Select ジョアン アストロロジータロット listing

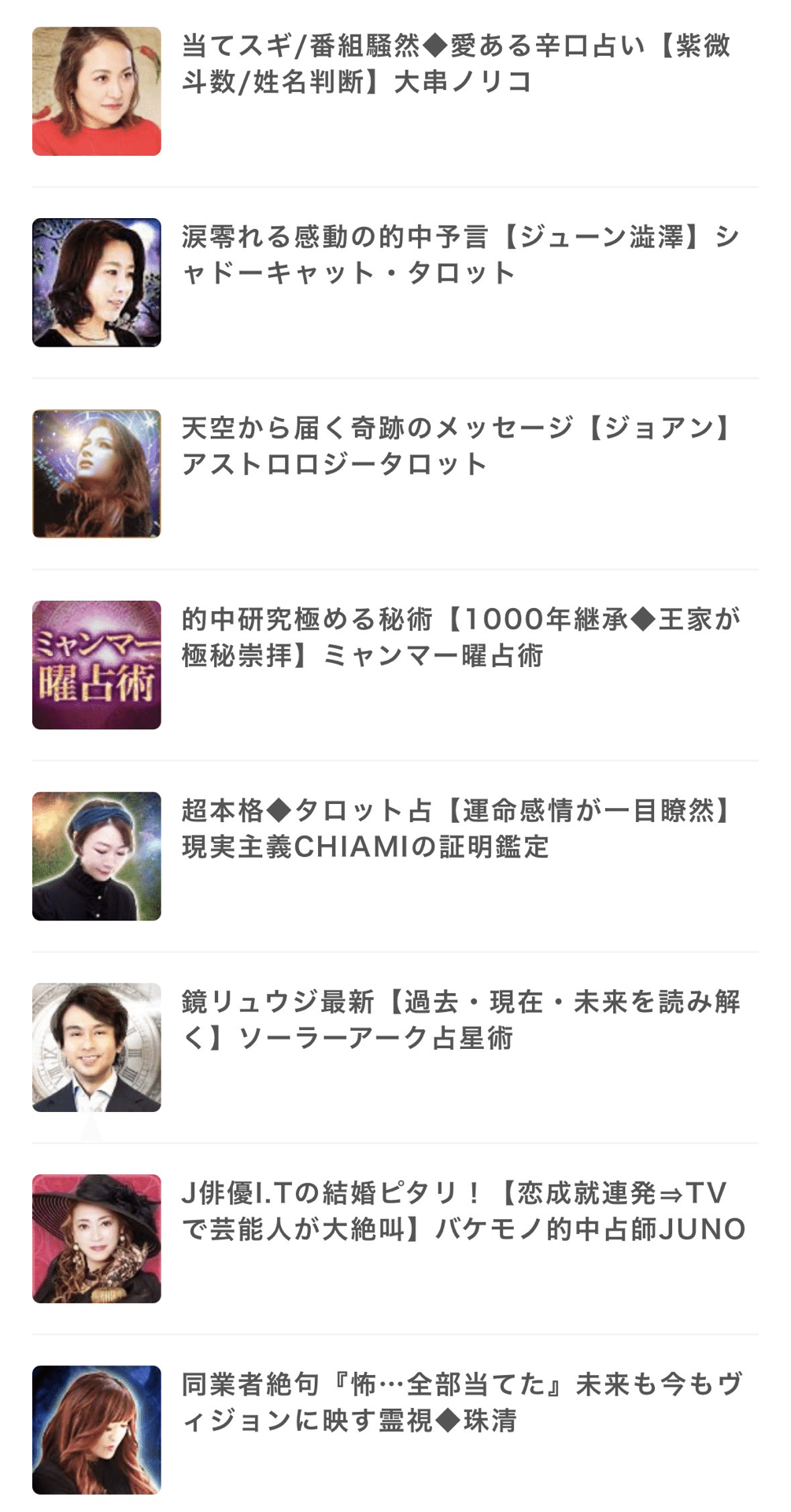[x=456, y=446]
